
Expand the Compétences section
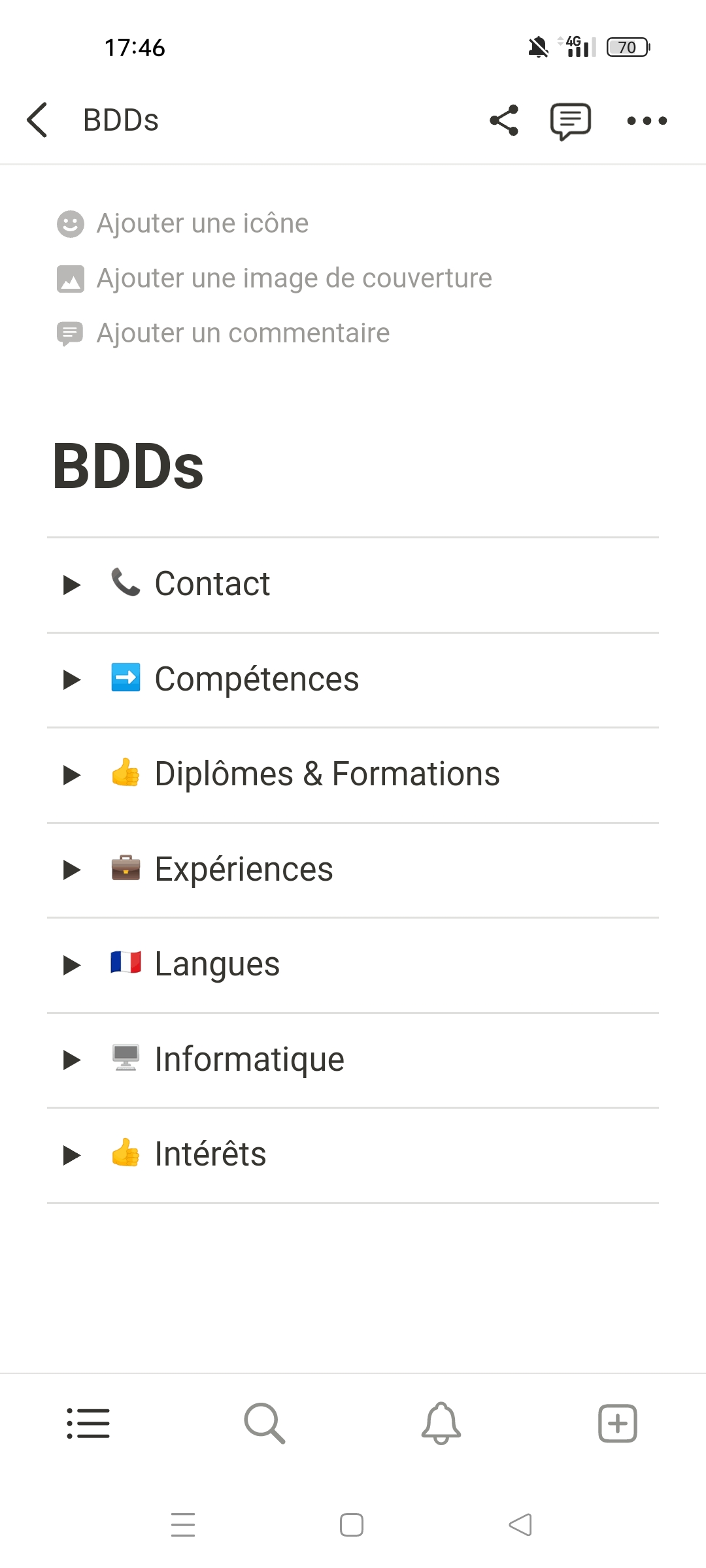point(71,679)
